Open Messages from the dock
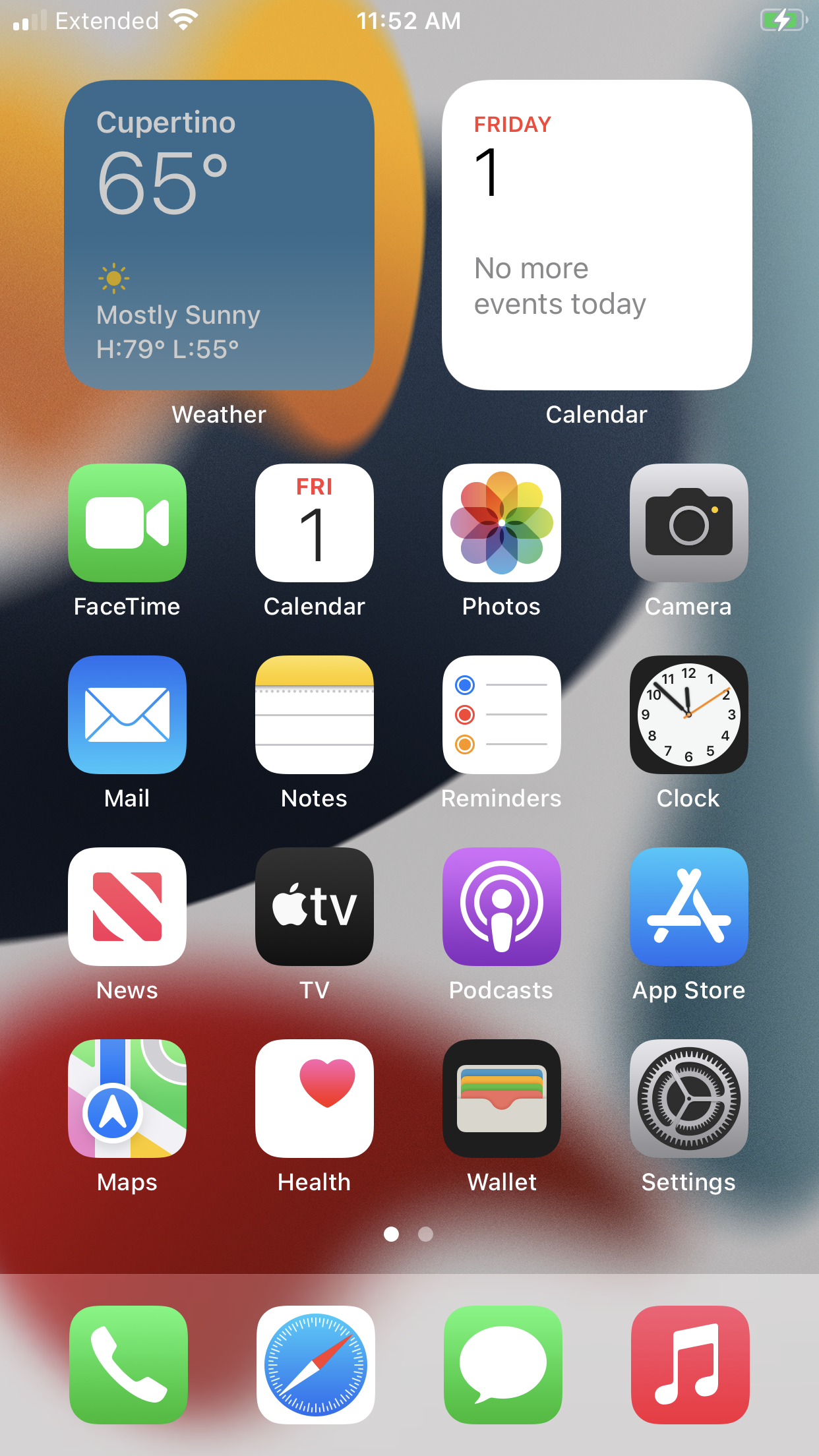819x1456 pixels. pyautogui.click(x=502, y=1364)
